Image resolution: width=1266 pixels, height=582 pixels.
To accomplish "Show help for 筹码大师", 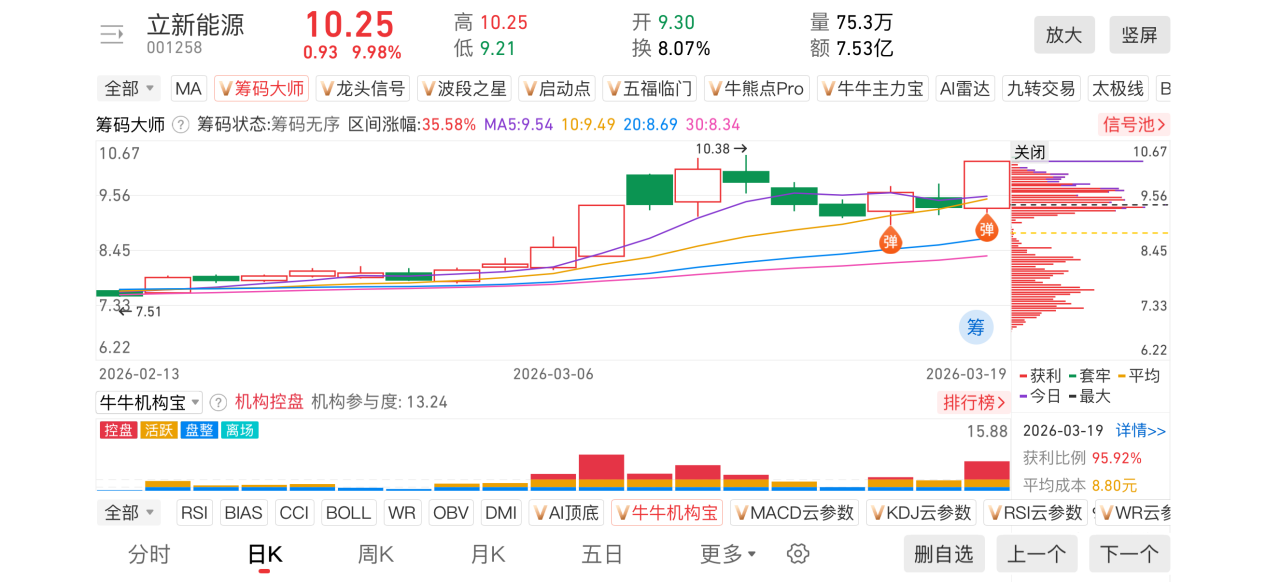I will 180,125.
